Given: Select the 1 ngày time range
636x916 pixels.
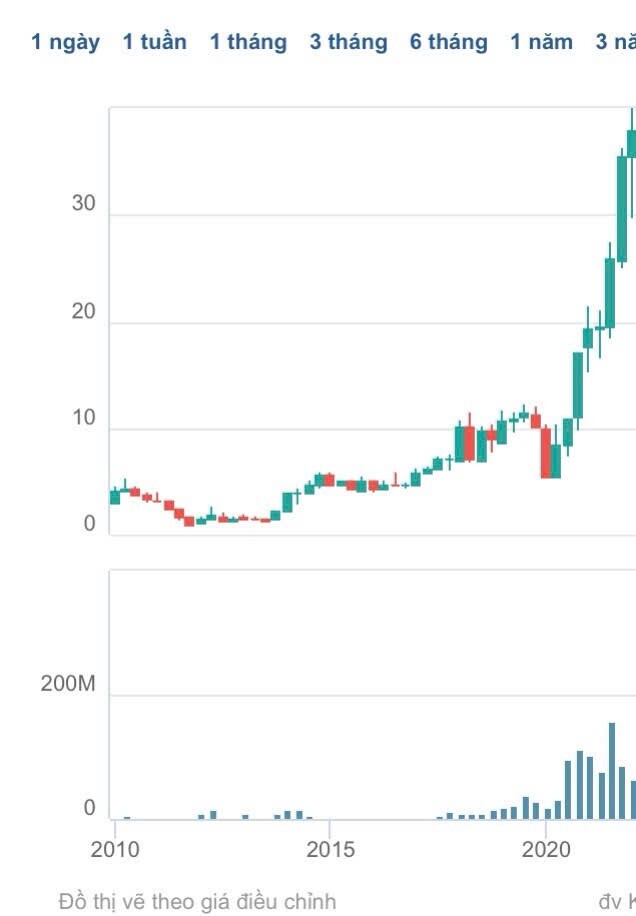Looking at the screenshot, I should (x=65, y=42).
